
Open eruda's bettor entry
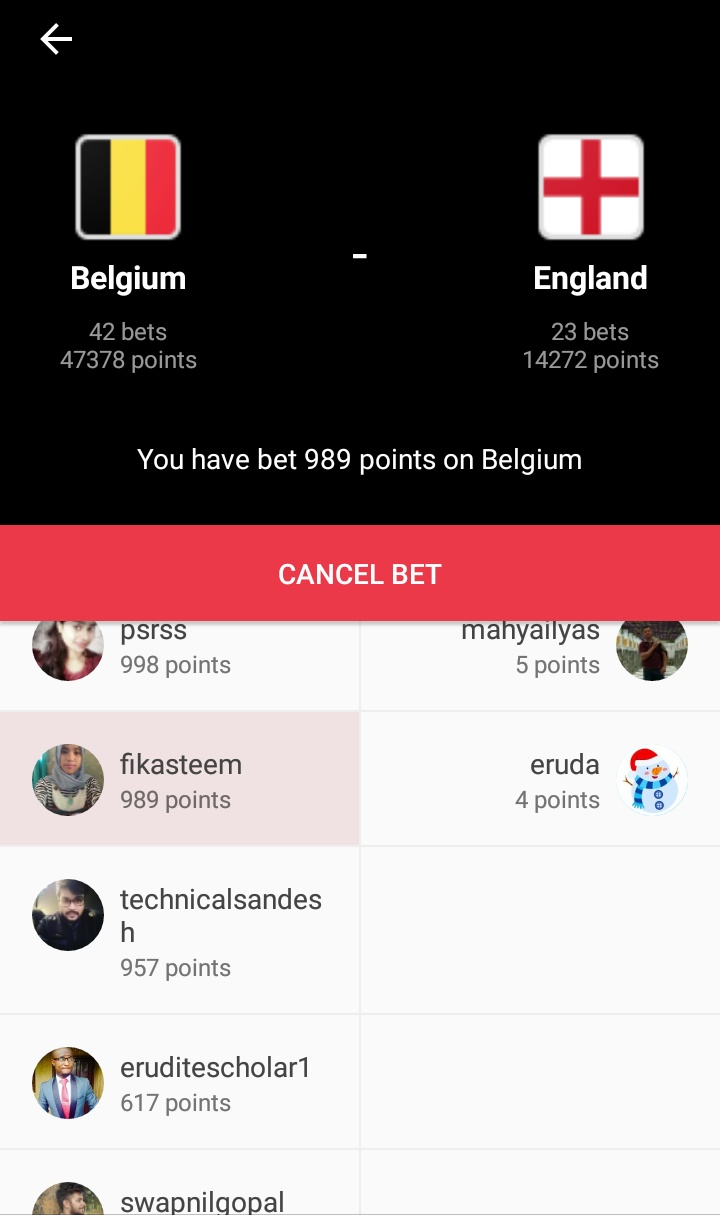pos(540,780)
